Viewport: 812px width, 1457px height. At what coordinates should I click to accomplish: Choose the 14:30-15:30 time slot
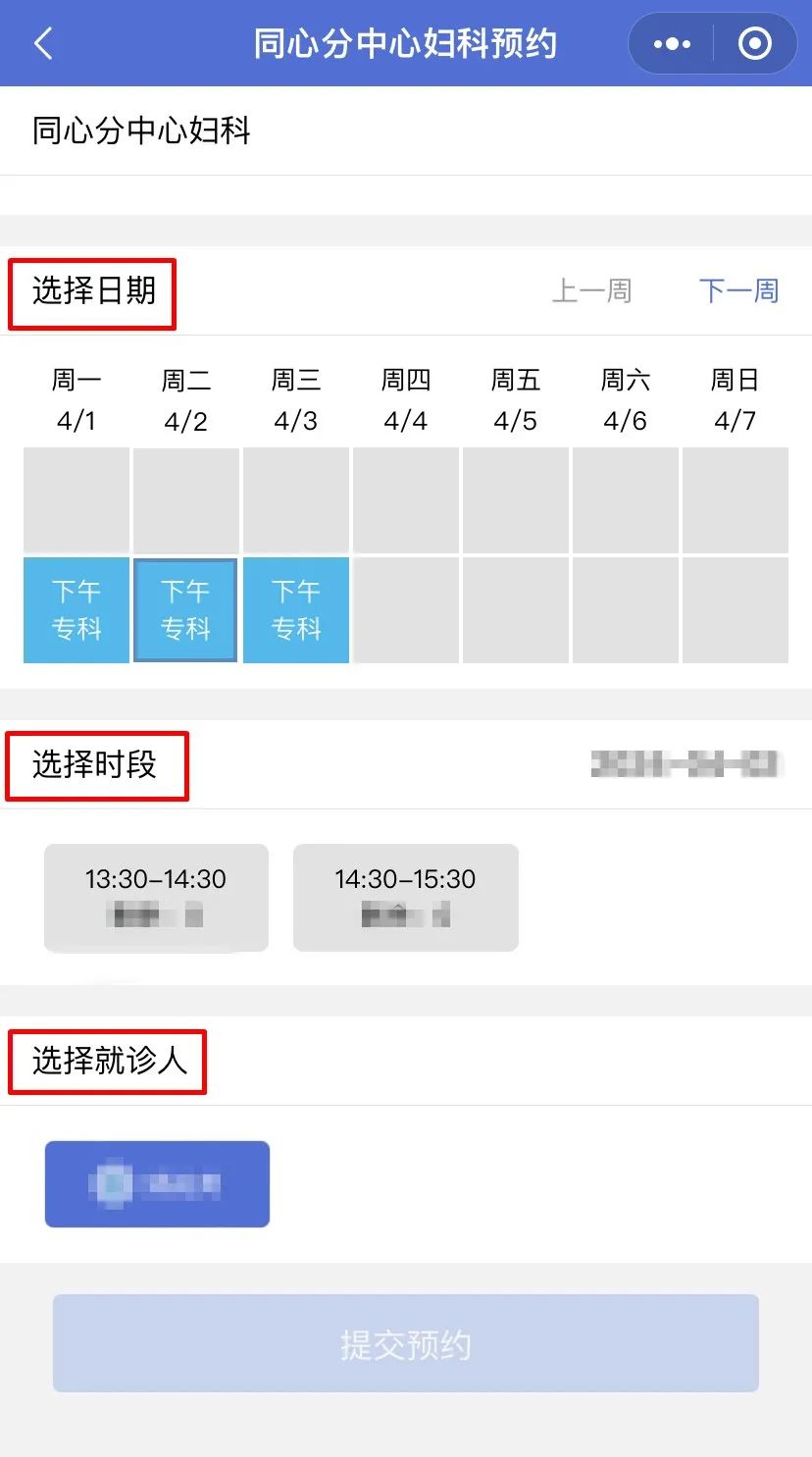(x=405, y=897)
